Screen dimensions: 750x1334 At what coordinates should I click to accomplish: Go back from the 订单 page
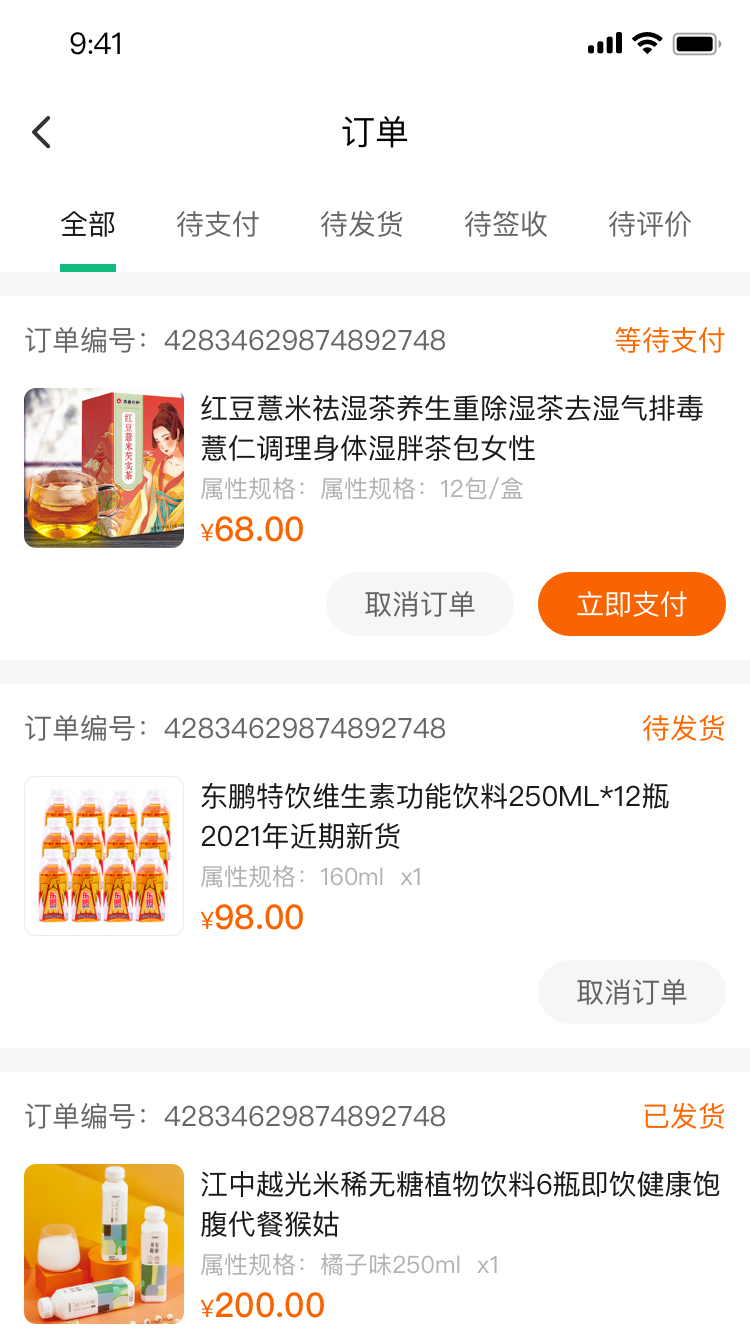[x=41, y=132]
